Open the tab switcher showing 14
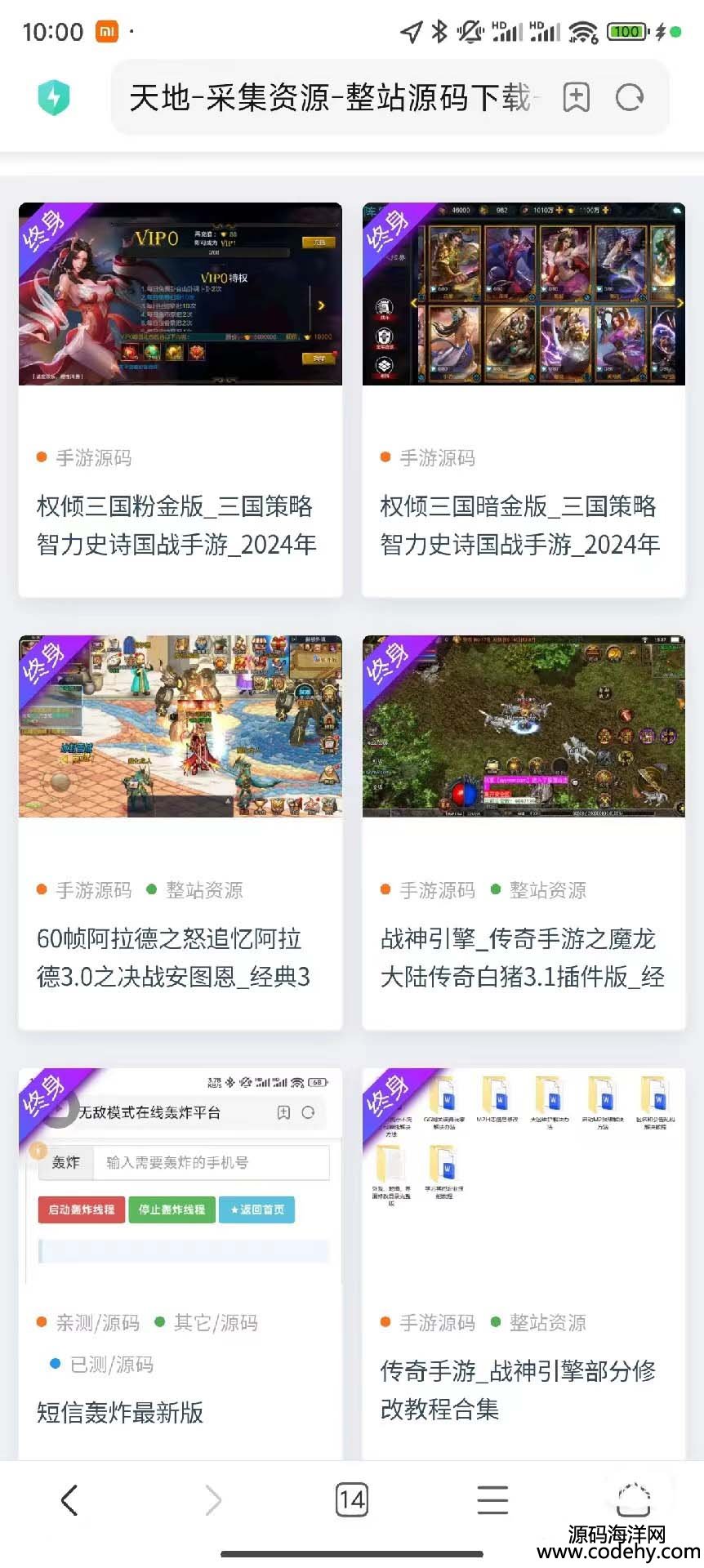 point(352,1500)
